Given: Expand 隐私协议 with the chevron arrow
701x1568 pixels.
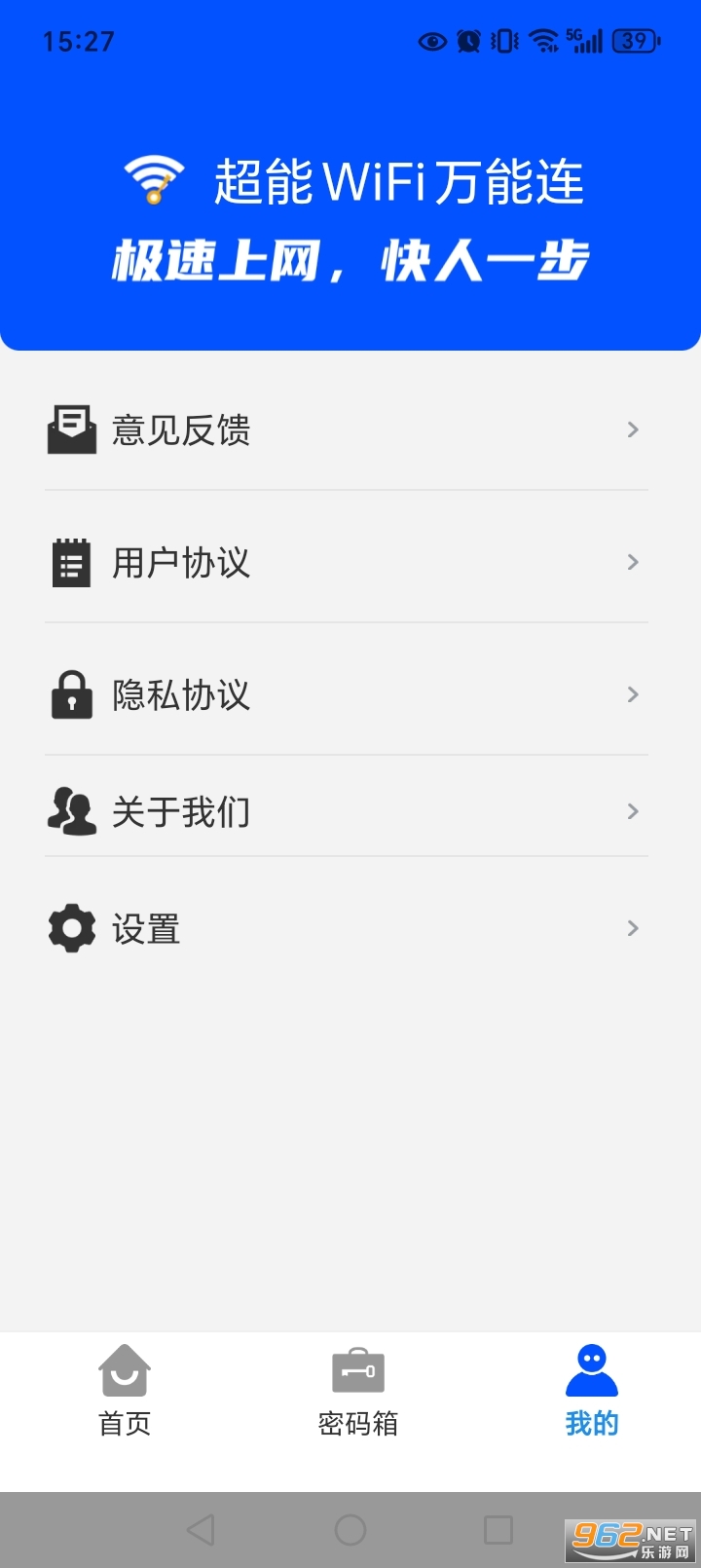Looking at the screenshot, I should coord(632,694).
